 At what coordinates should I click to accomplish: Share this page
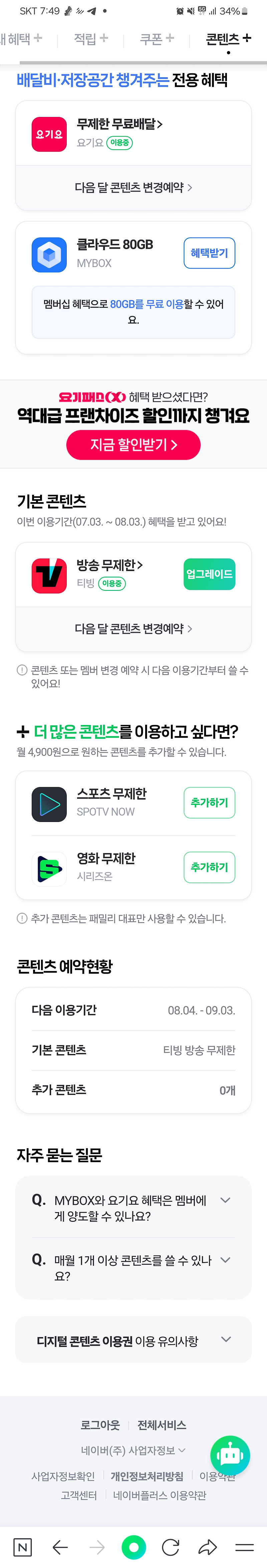(208, 1546)
